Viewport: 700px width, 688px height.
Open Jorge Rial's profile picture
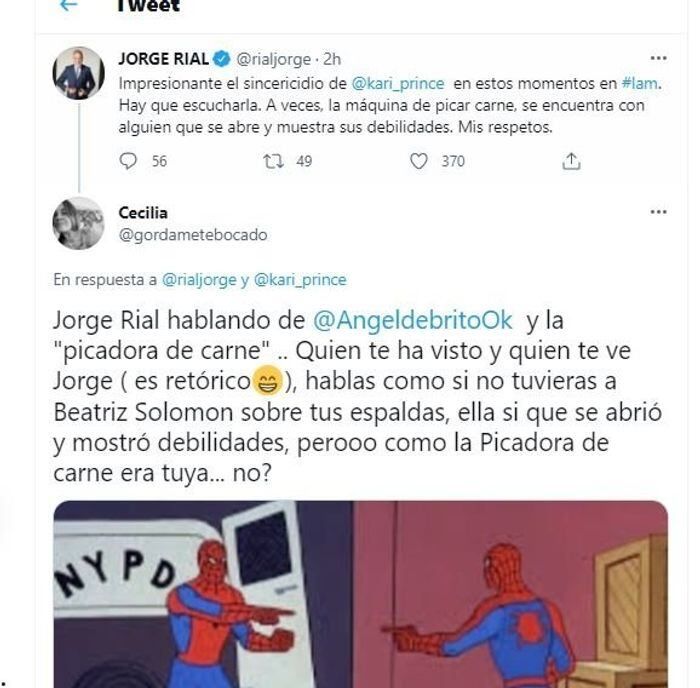pos(79,73)
